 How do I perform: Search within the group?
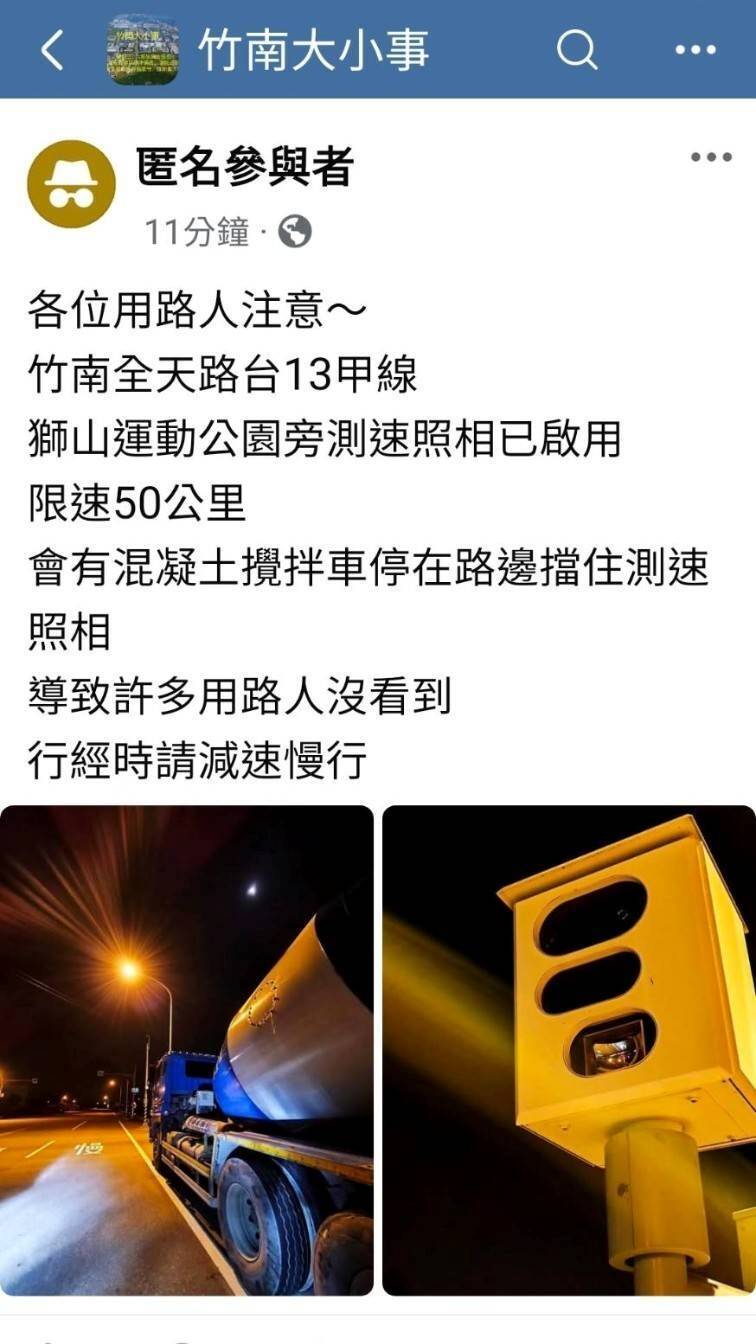pos(577,49)
